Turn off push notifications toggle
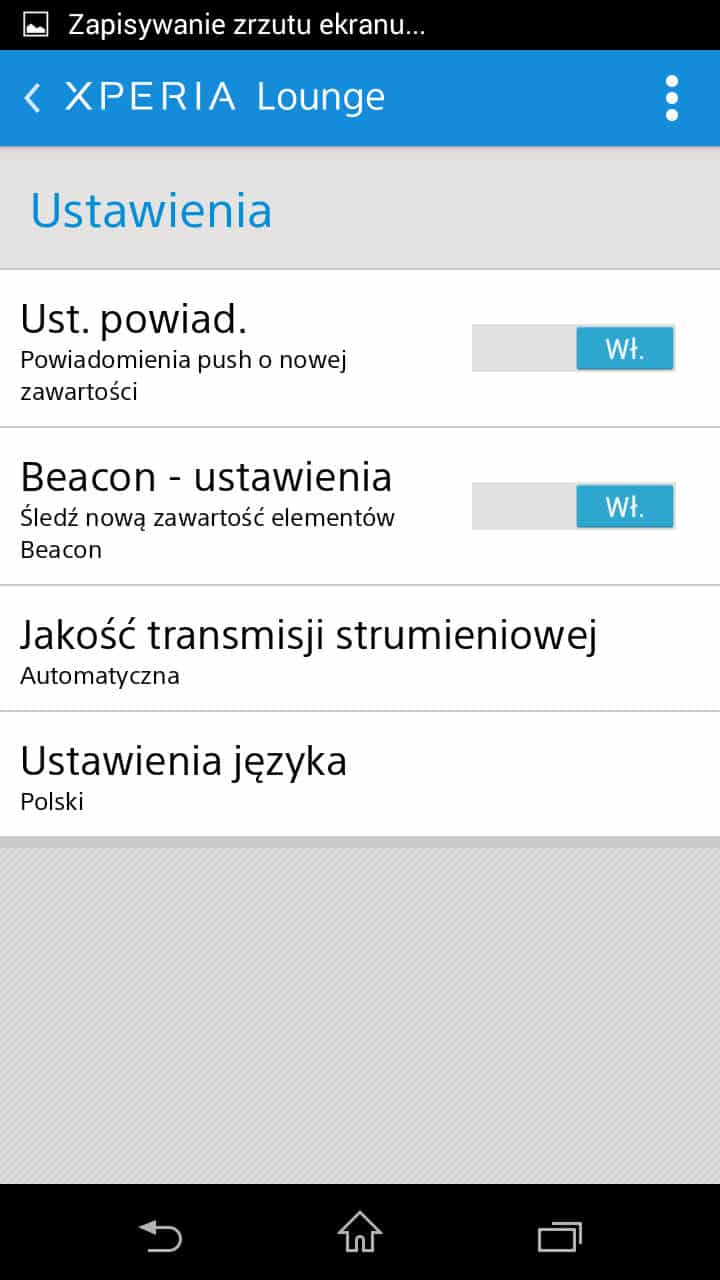The height and width of the screenshot is (1280, 720). [573, 348]
